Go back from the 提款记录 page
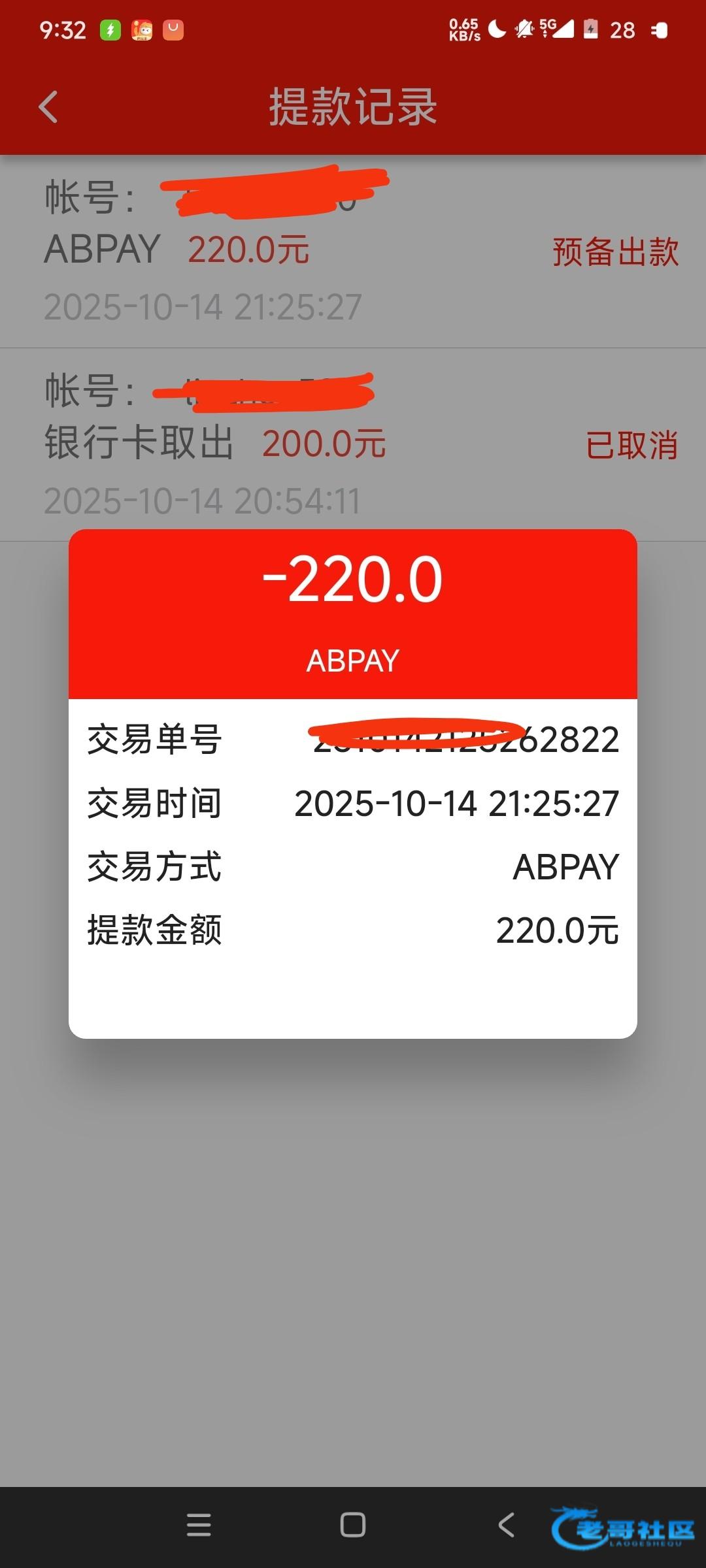The image size is (706, 1568). point(48,107)
